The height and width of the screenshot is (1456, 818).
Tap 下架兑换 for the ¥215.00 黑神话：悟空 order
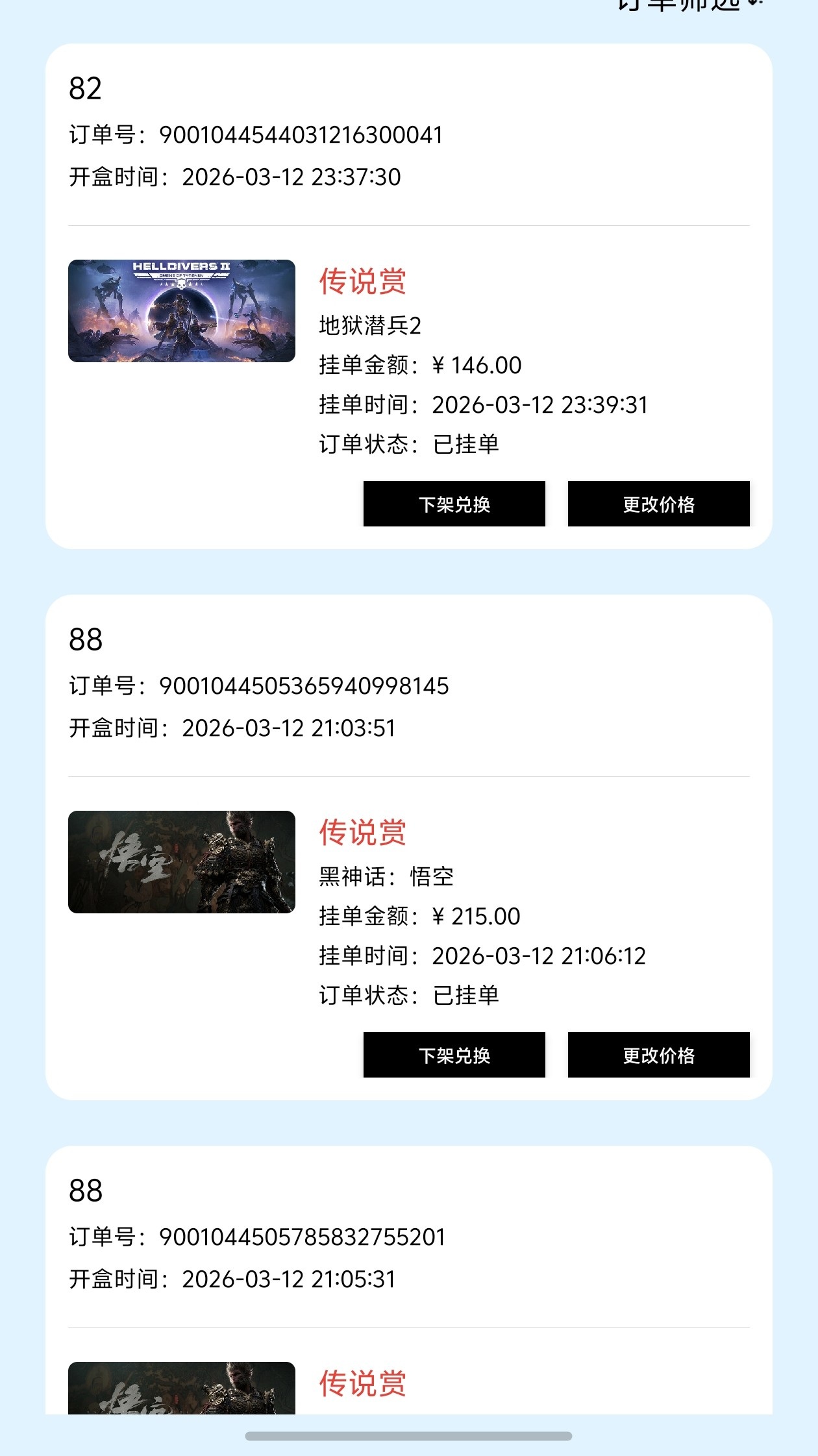pos(454,1055)
